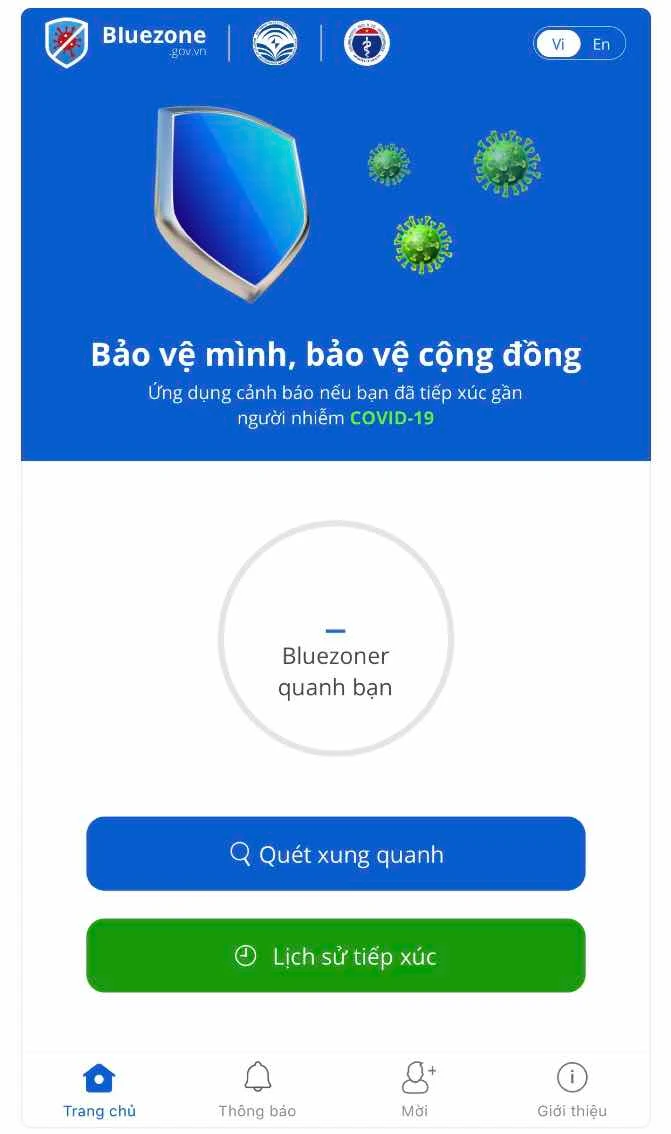
Task: Open Lịch sử tiếp xúc
Action: [336, 956]
